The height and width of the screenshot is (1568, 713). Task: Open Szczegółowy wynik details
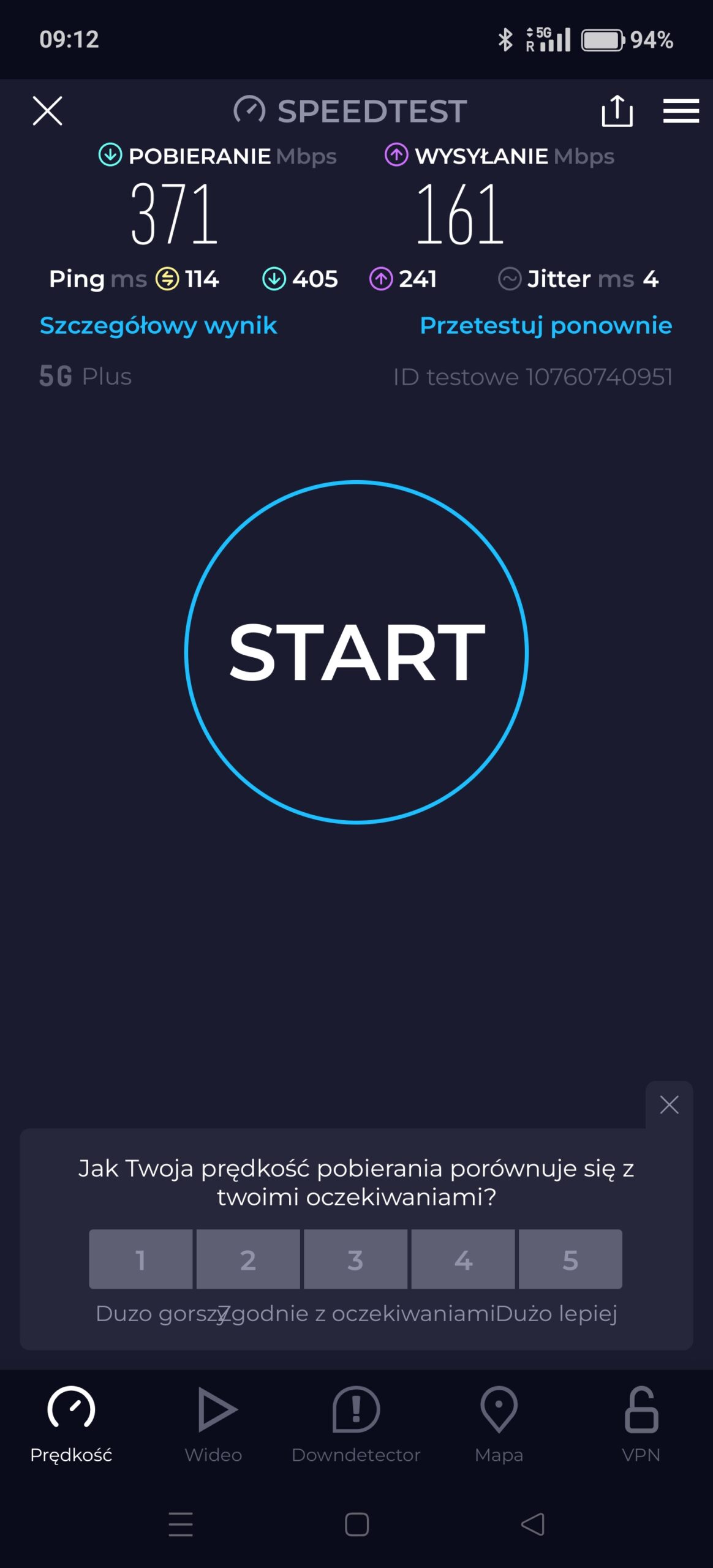tap(158, 325)
